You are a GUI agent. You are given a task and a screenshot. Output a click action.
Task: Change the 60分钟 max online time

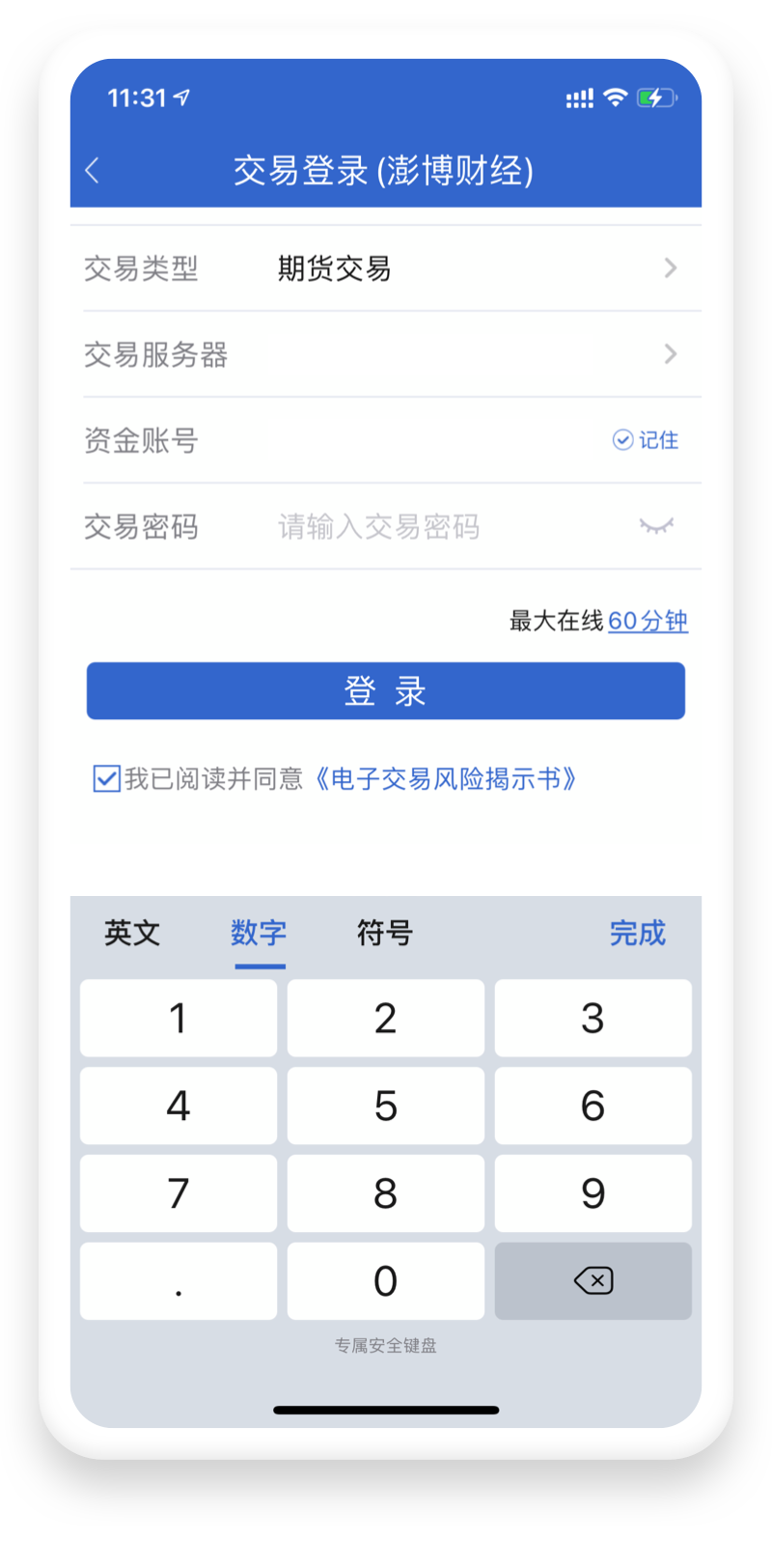point(648,621)
